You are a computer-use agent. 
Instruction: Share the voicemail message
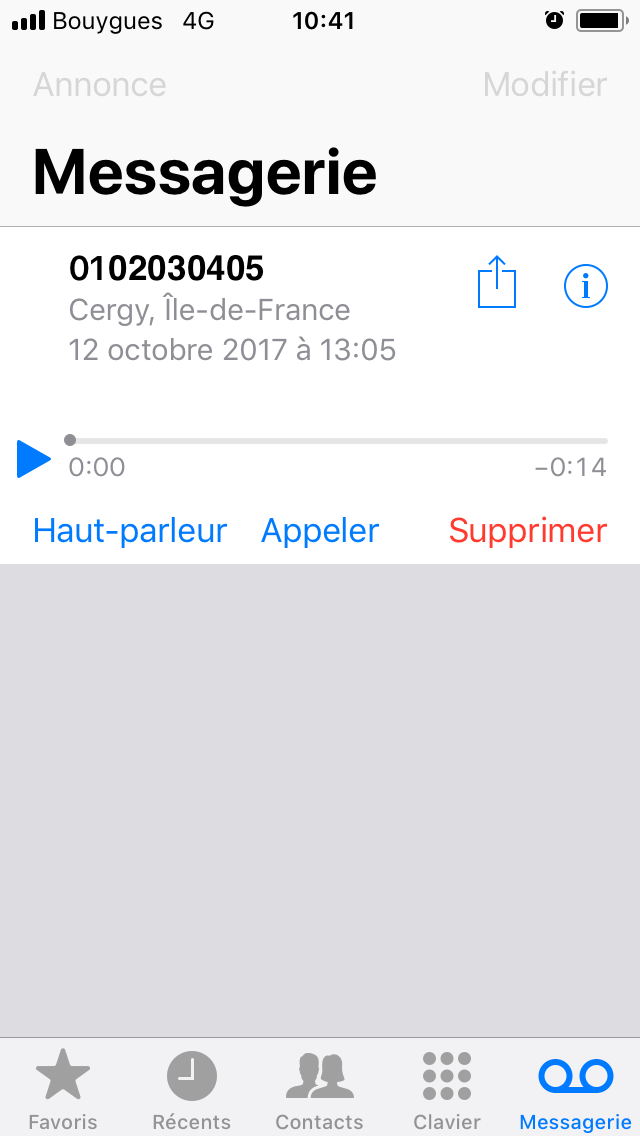point(497,283)
